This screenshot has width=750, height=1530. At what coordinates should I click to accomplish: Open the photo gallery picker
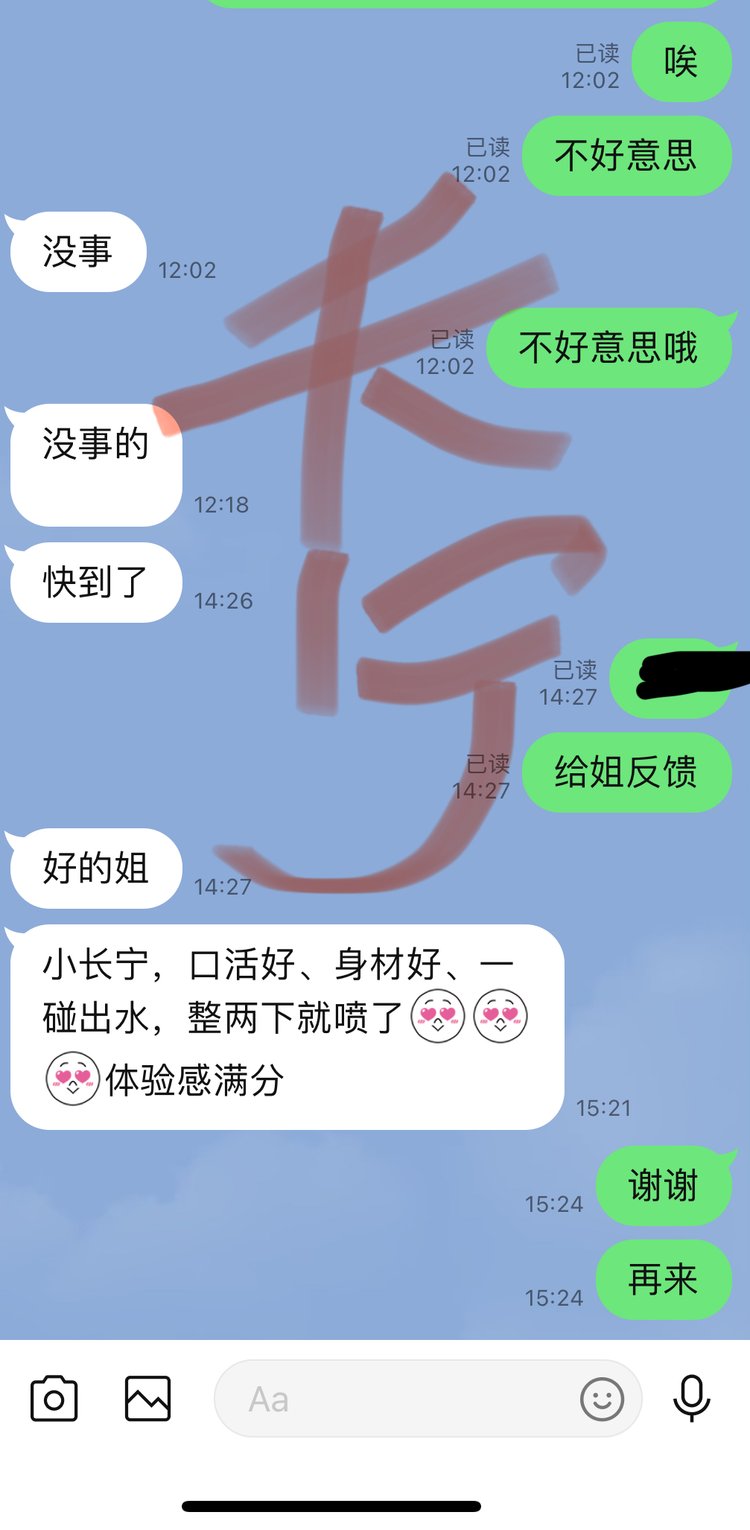click(x=148, y=1398)
